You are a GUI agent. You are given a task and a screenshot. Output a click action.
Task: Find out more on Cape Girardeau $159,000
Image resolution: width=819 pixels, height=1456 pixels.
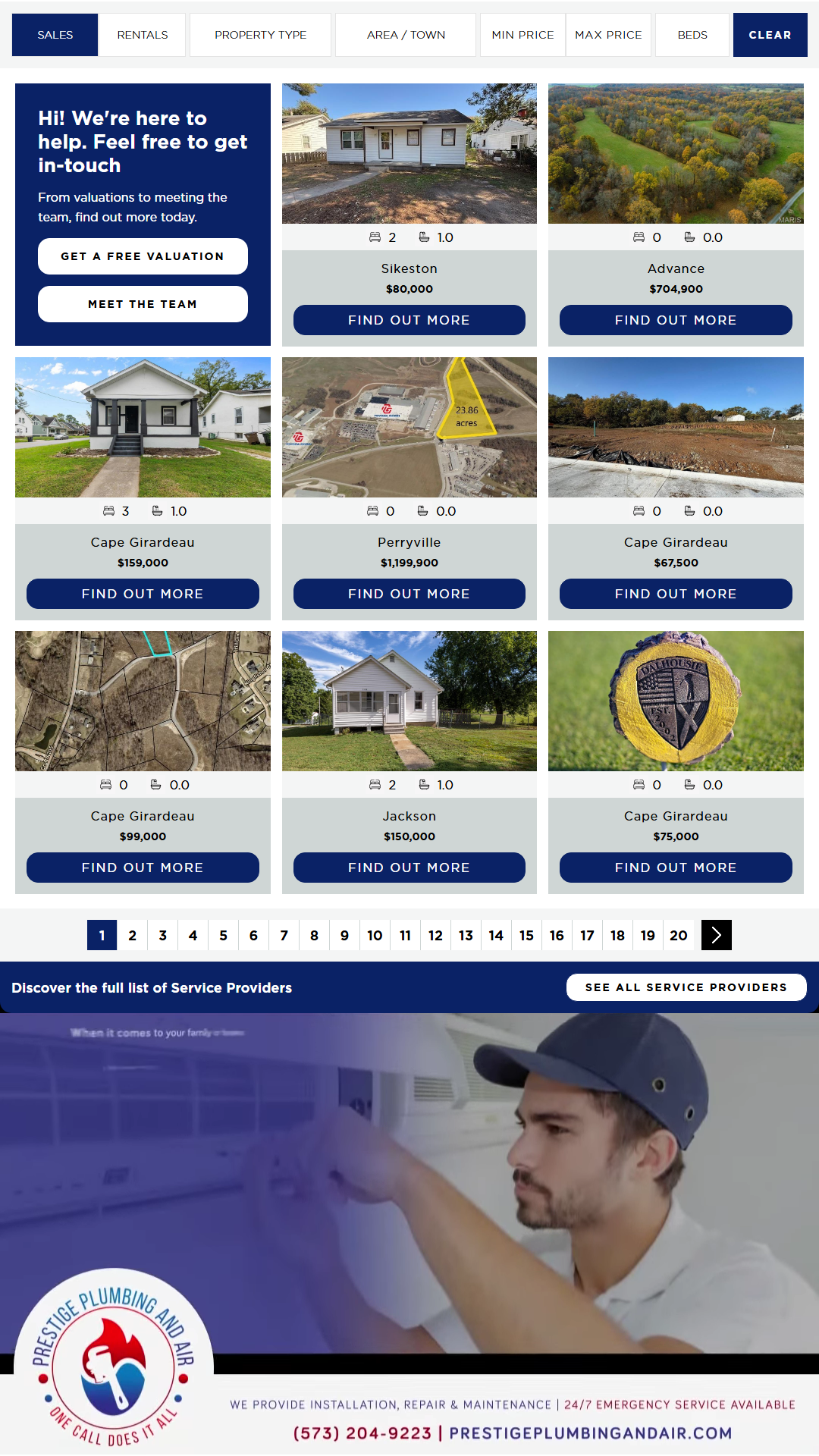pos(143,594)
